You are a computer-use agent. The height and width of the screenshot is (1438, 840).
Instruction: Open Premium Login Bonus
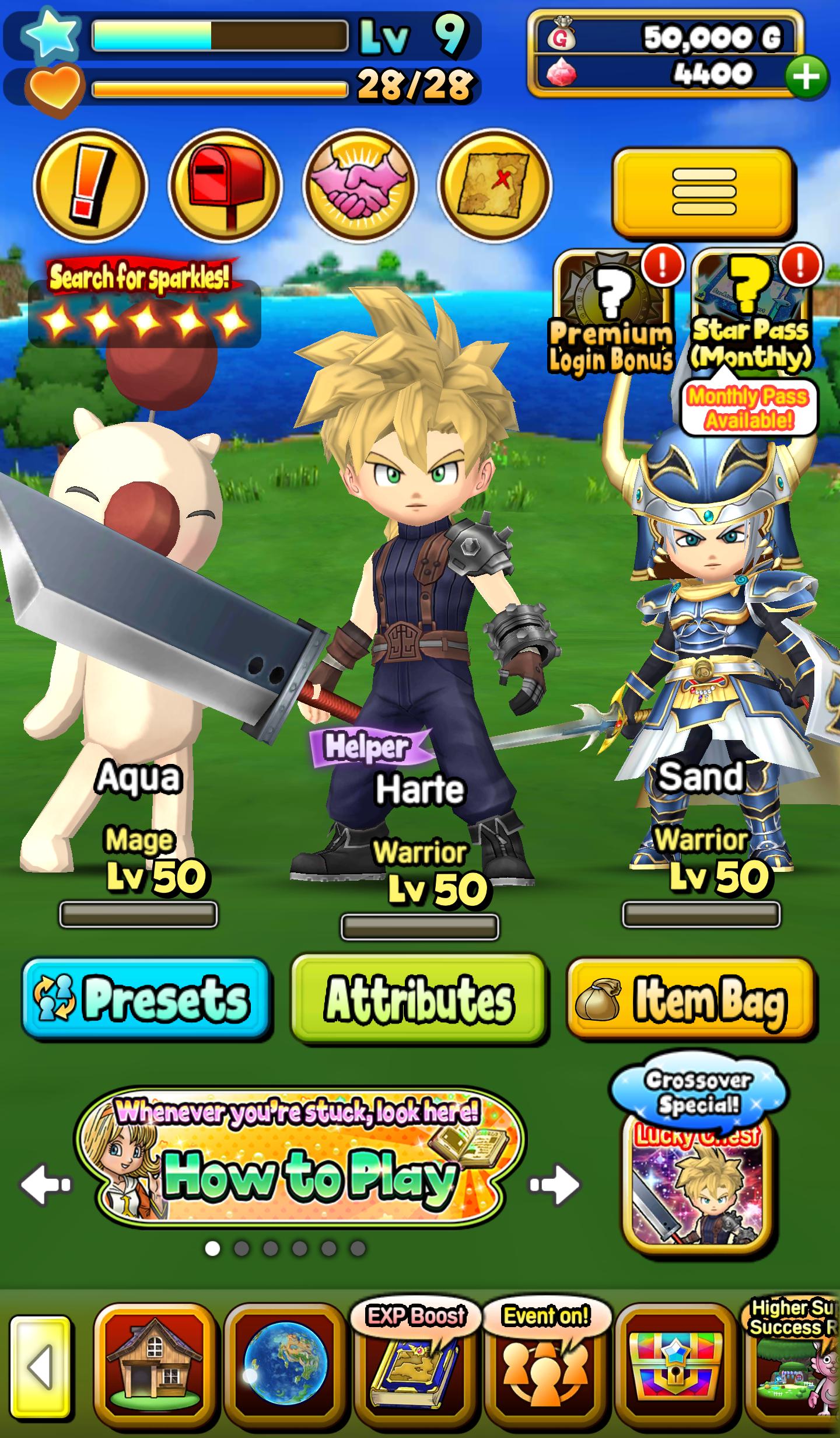coord(611,312)
